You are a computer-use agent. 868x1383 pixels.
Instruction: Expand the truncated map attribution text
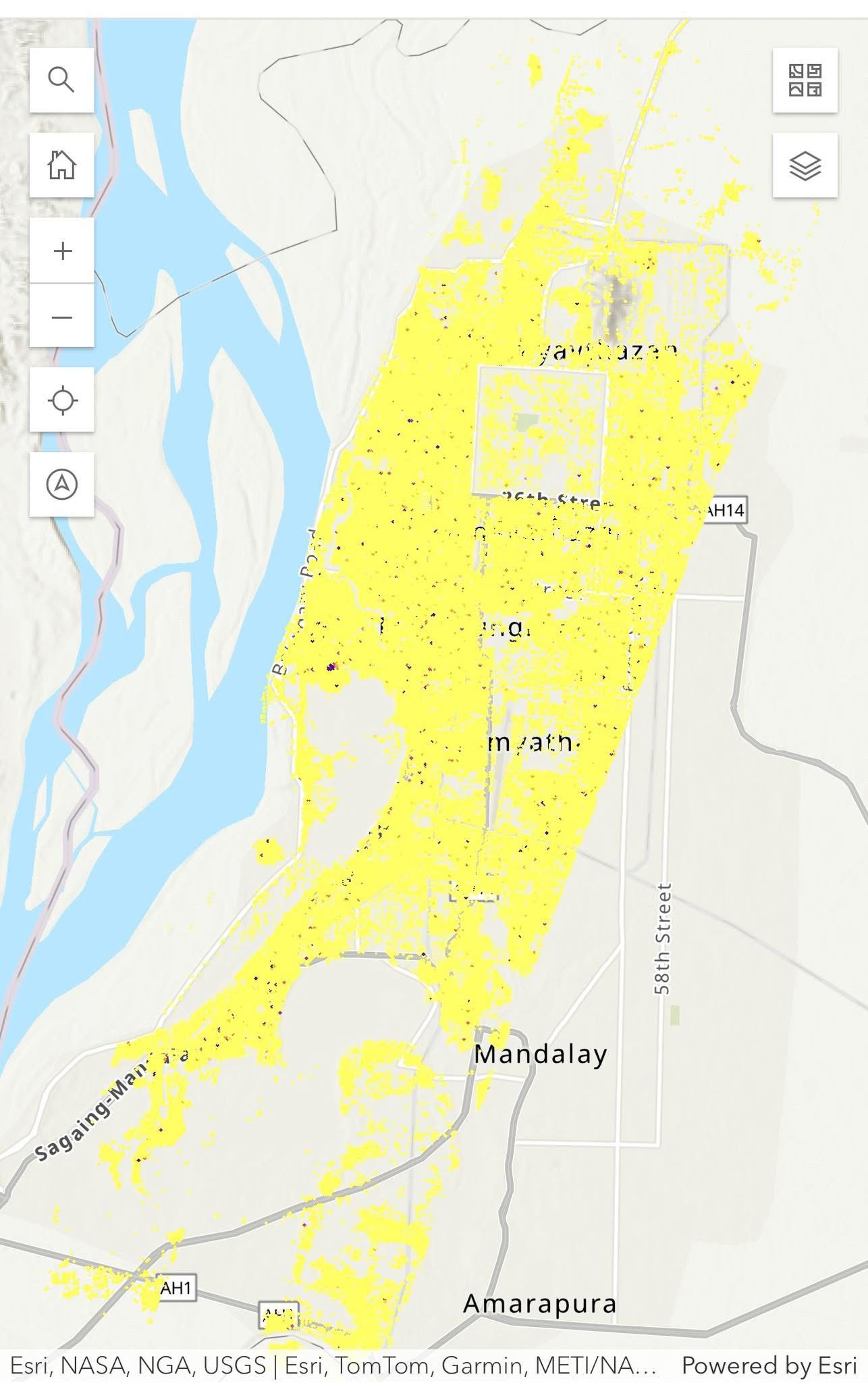333,1365
